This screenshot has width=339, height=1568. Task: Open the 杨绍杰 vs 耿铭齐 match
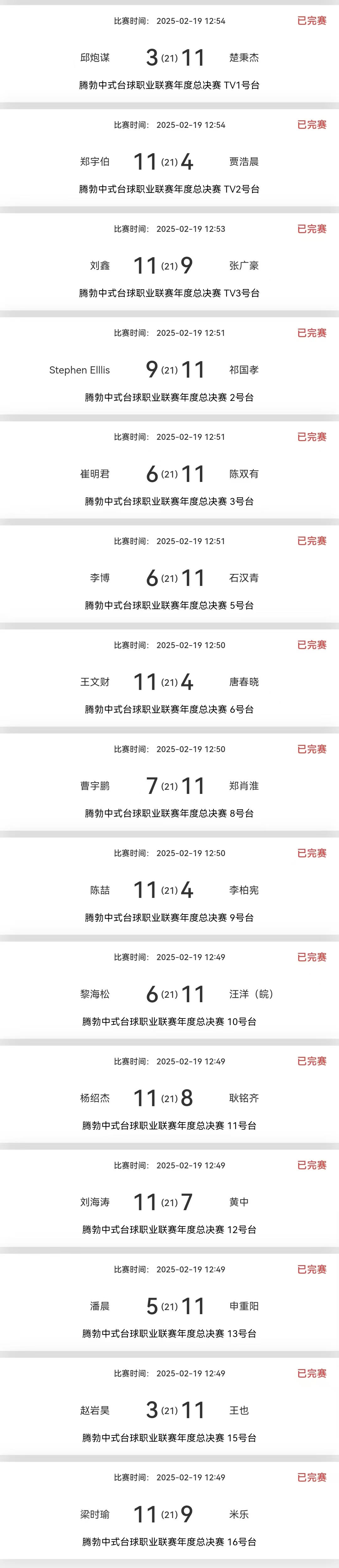[169, 1099]
